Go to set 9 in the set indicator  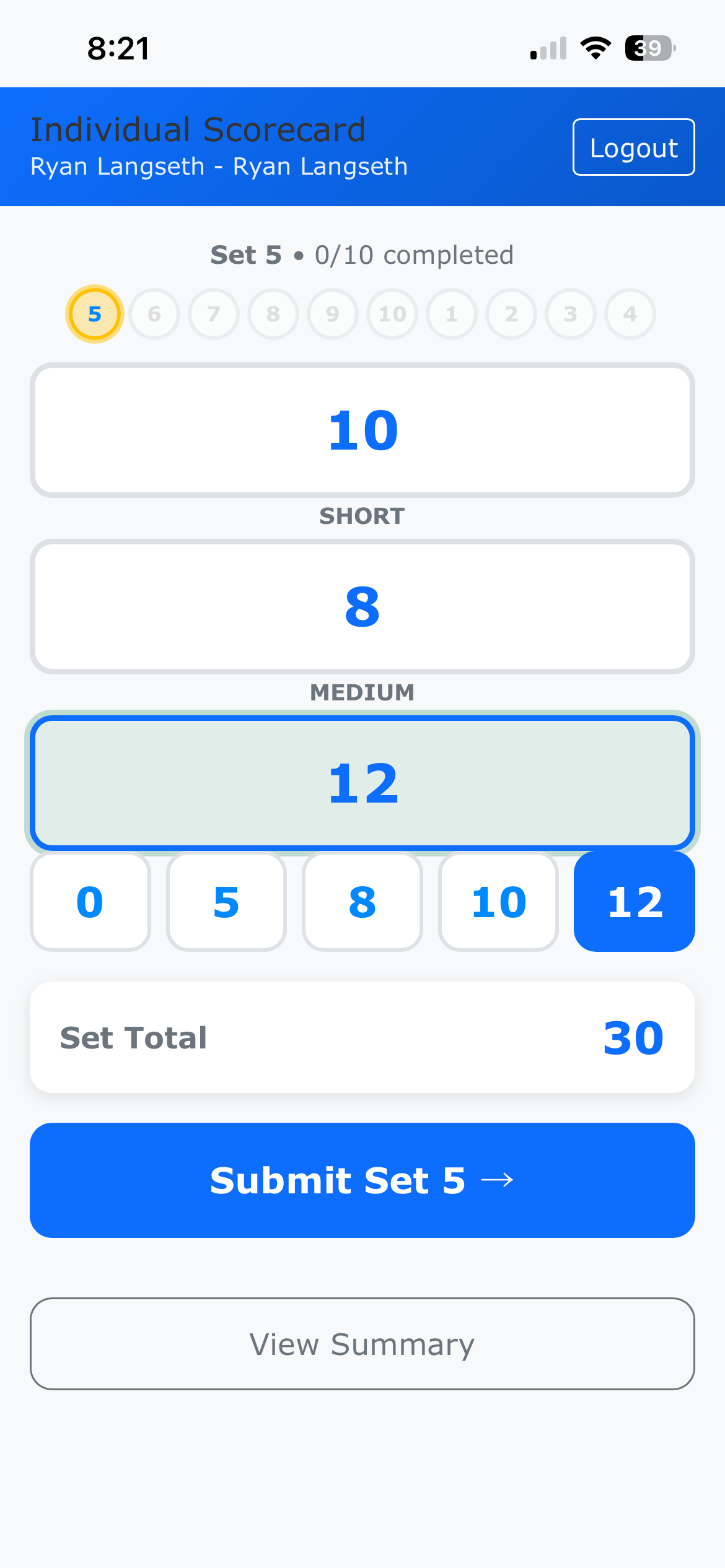[x=333, y=314]
